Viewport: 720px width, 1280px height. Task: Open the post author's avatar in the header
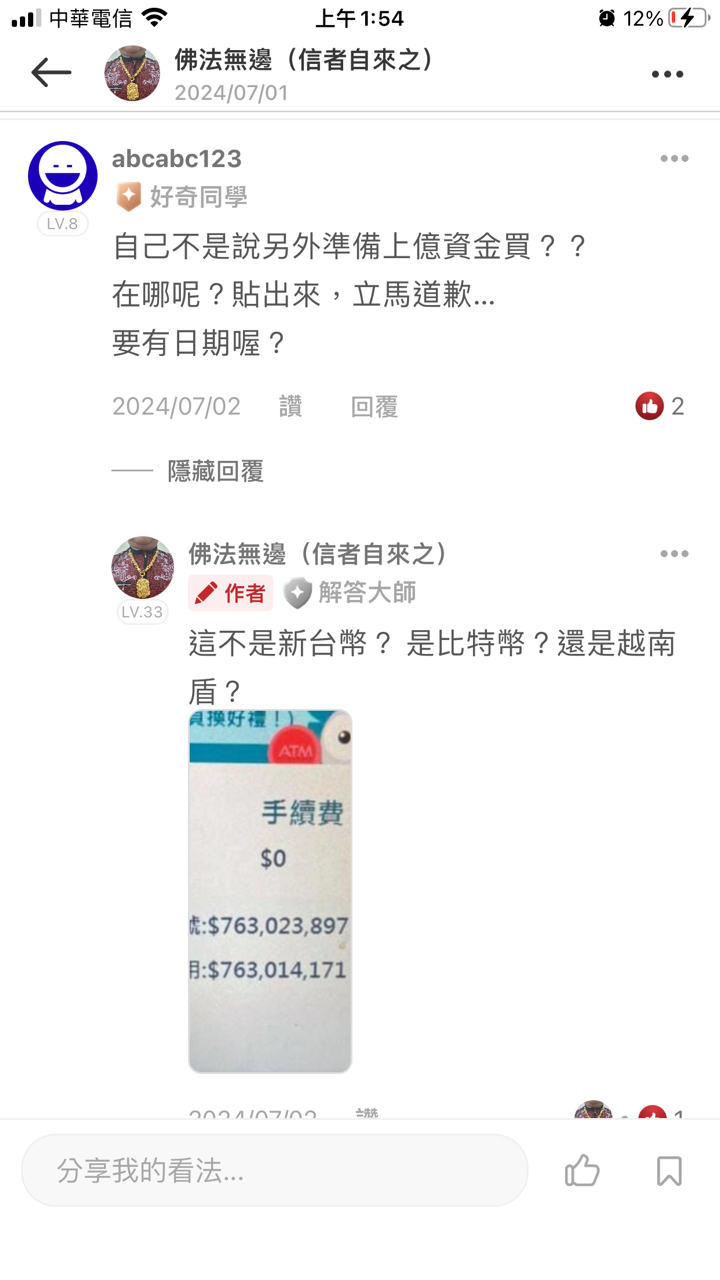coord(132,73)
